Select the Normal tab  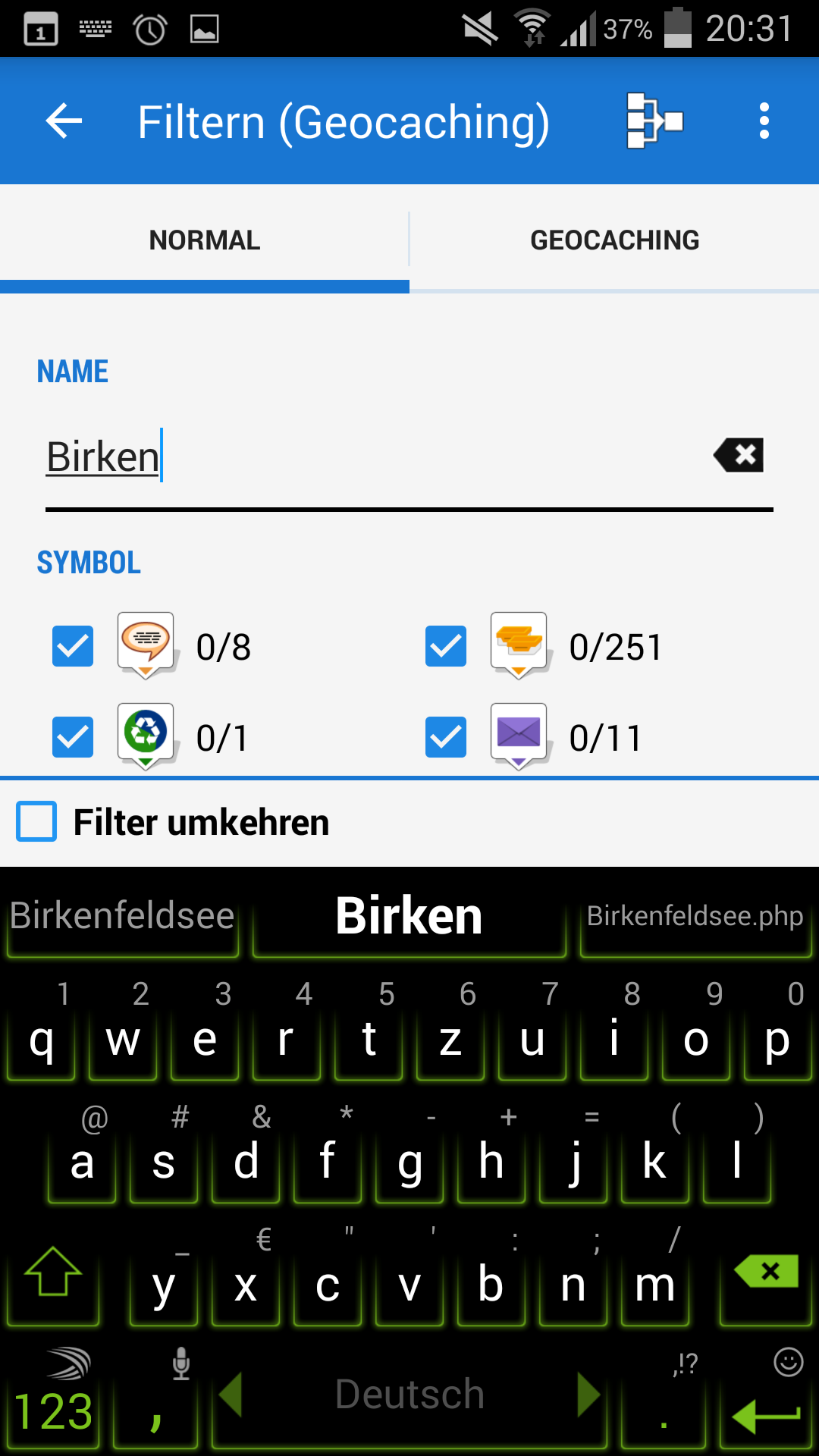point(205,240)
